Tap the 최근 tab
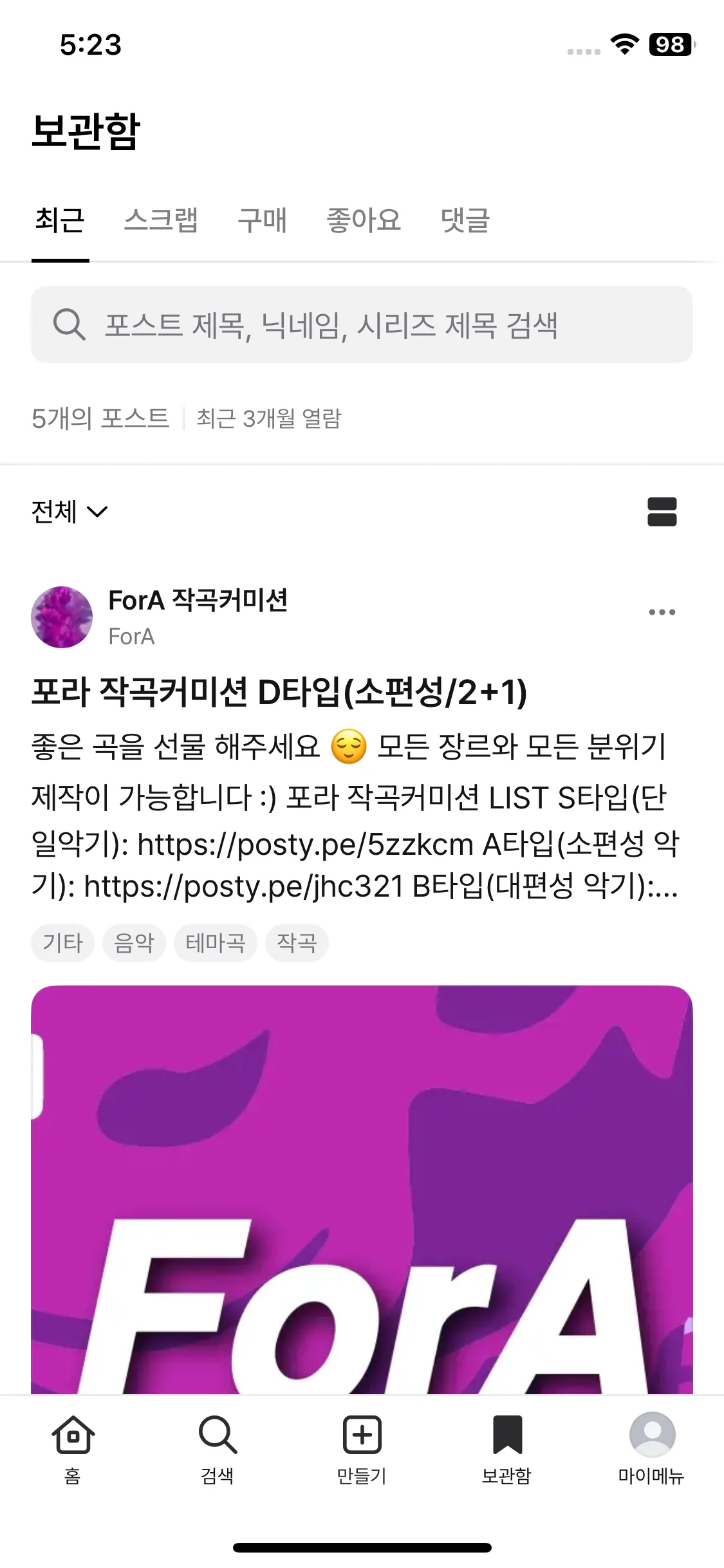This screenshot has height=1568, width=724. coord(60,221)
